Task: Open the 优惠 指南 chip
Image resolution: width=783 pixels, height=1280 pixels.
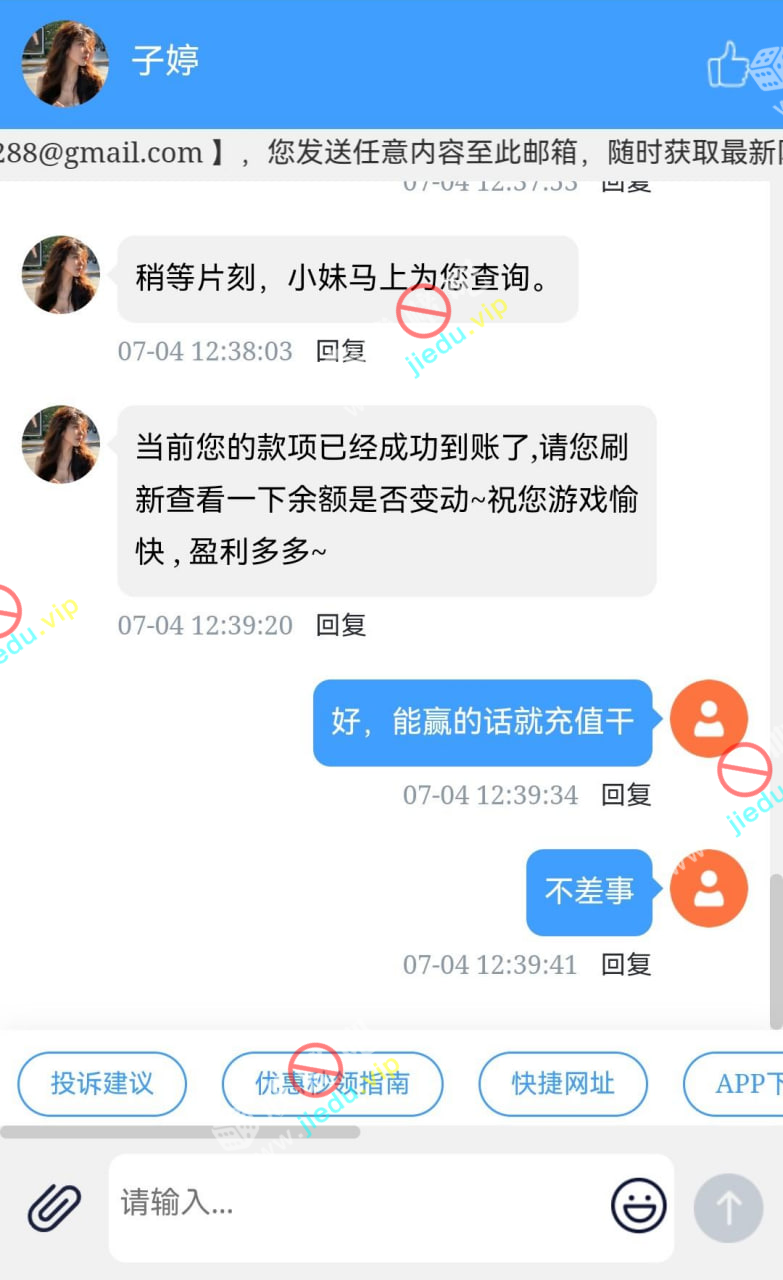Action: coord(332,1084)
